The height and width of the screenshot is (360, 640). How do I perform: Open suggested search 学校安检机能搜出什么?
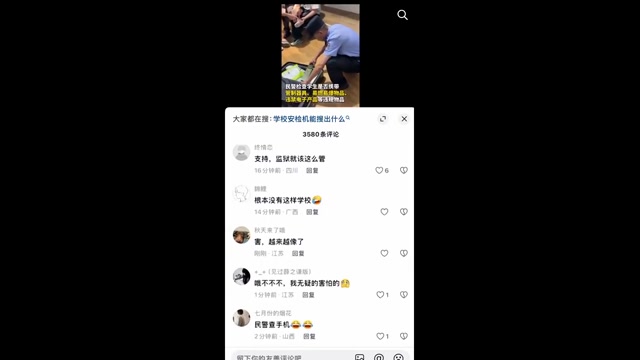[x=311, y=119]
